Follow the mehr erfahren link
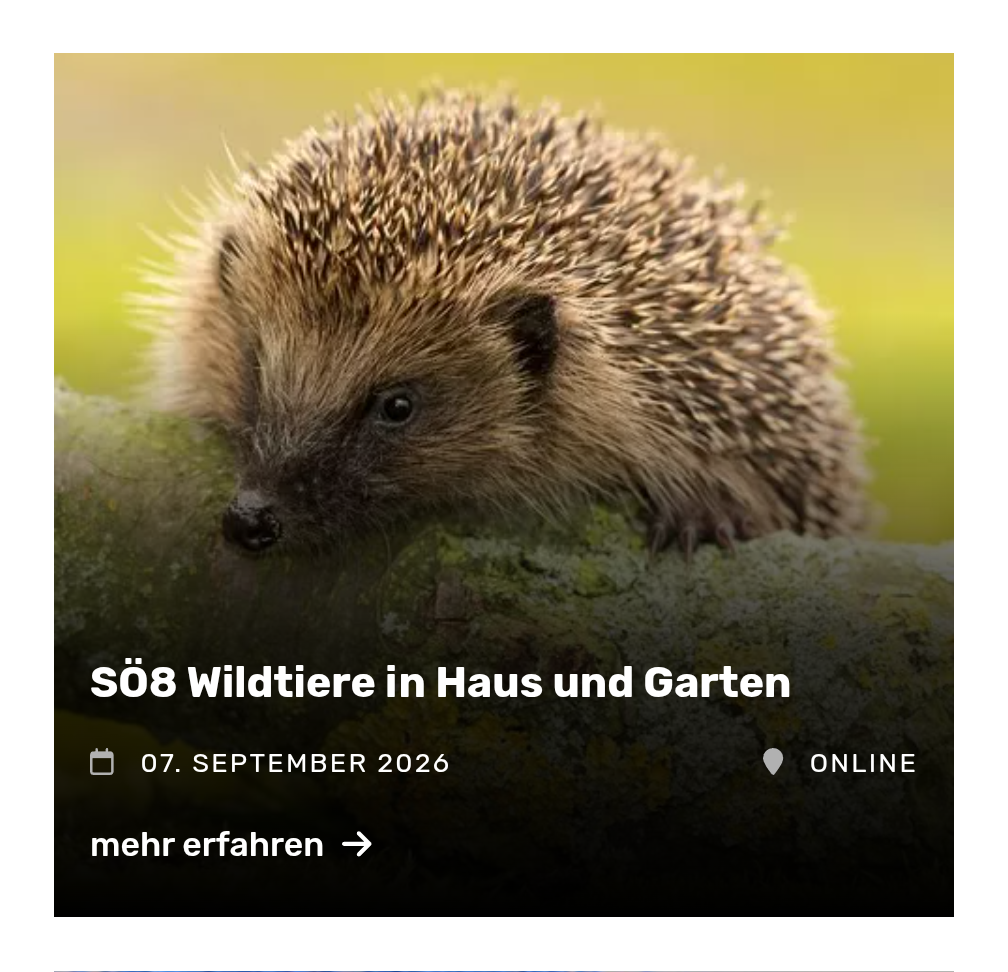1008x972 pixels. 230,845
